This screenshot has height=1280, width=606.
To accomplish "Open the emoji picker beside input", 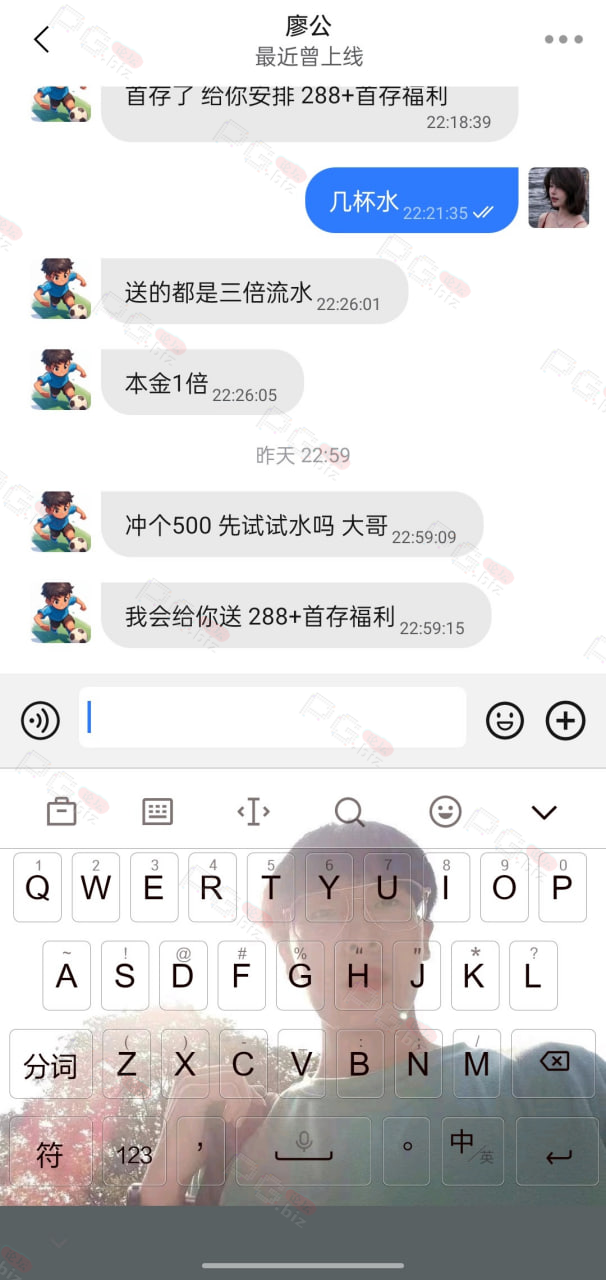I will click(505, 720).
